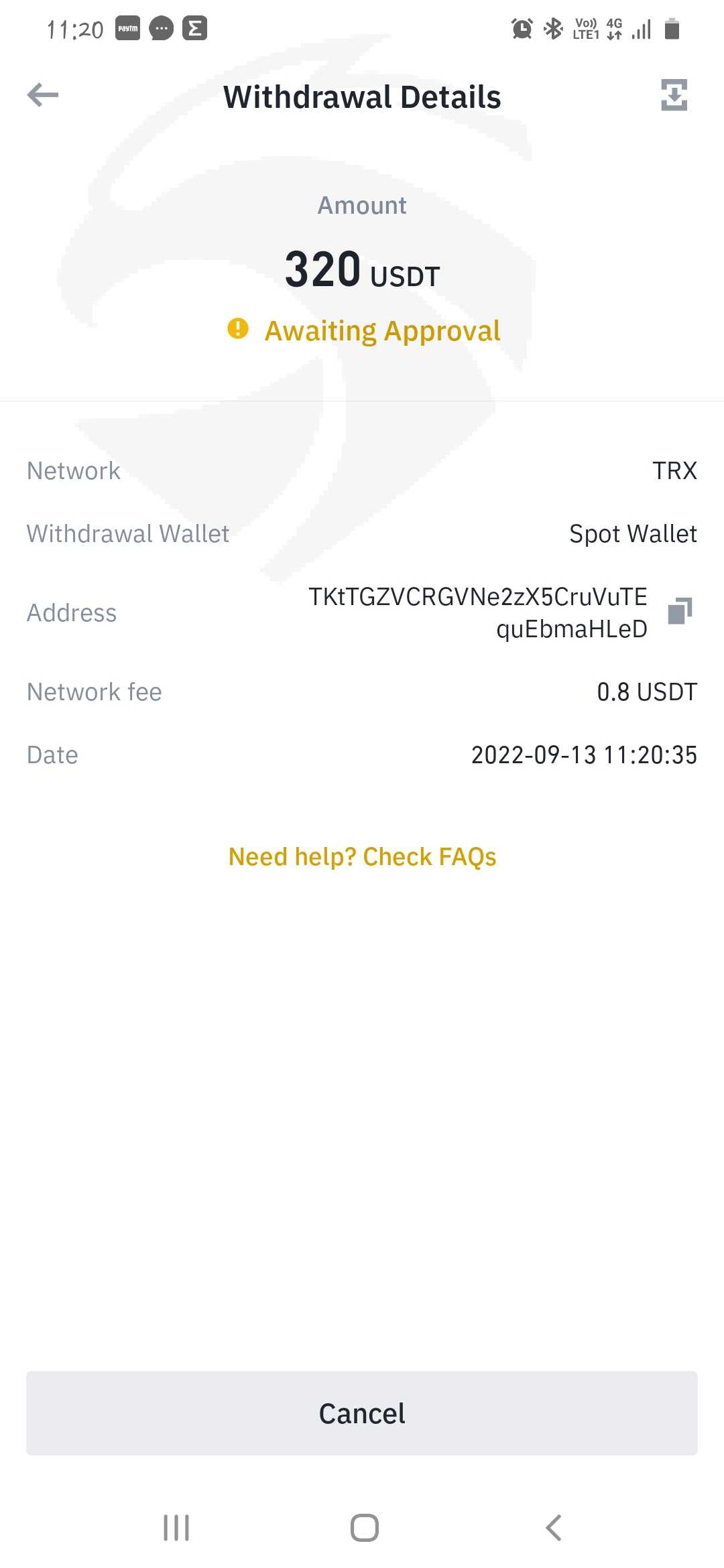Screen dimensions: 724x1568
Task: Open recent apps from the navigation bar
Action: [176, 1528]
